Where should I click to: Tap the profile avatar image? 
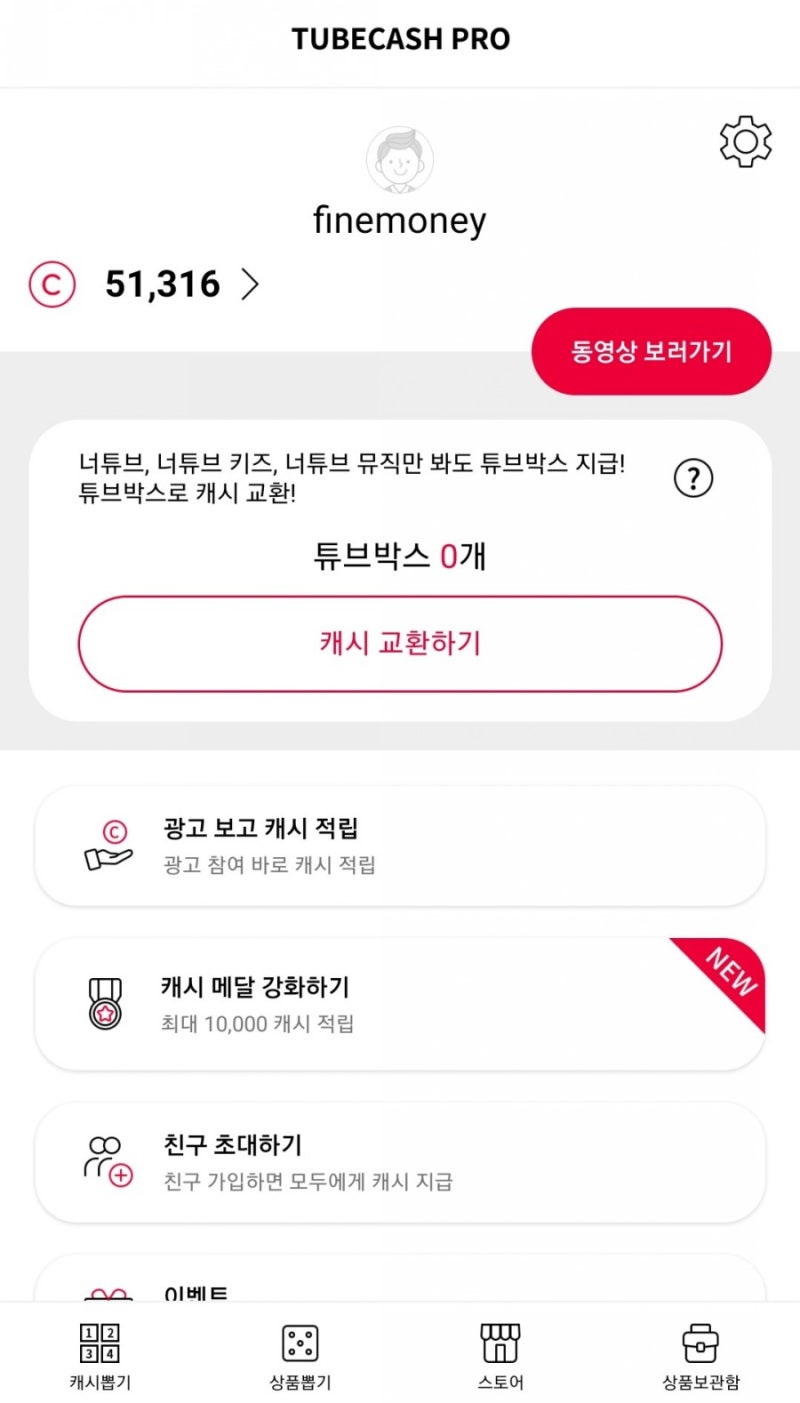pos(399,160)
